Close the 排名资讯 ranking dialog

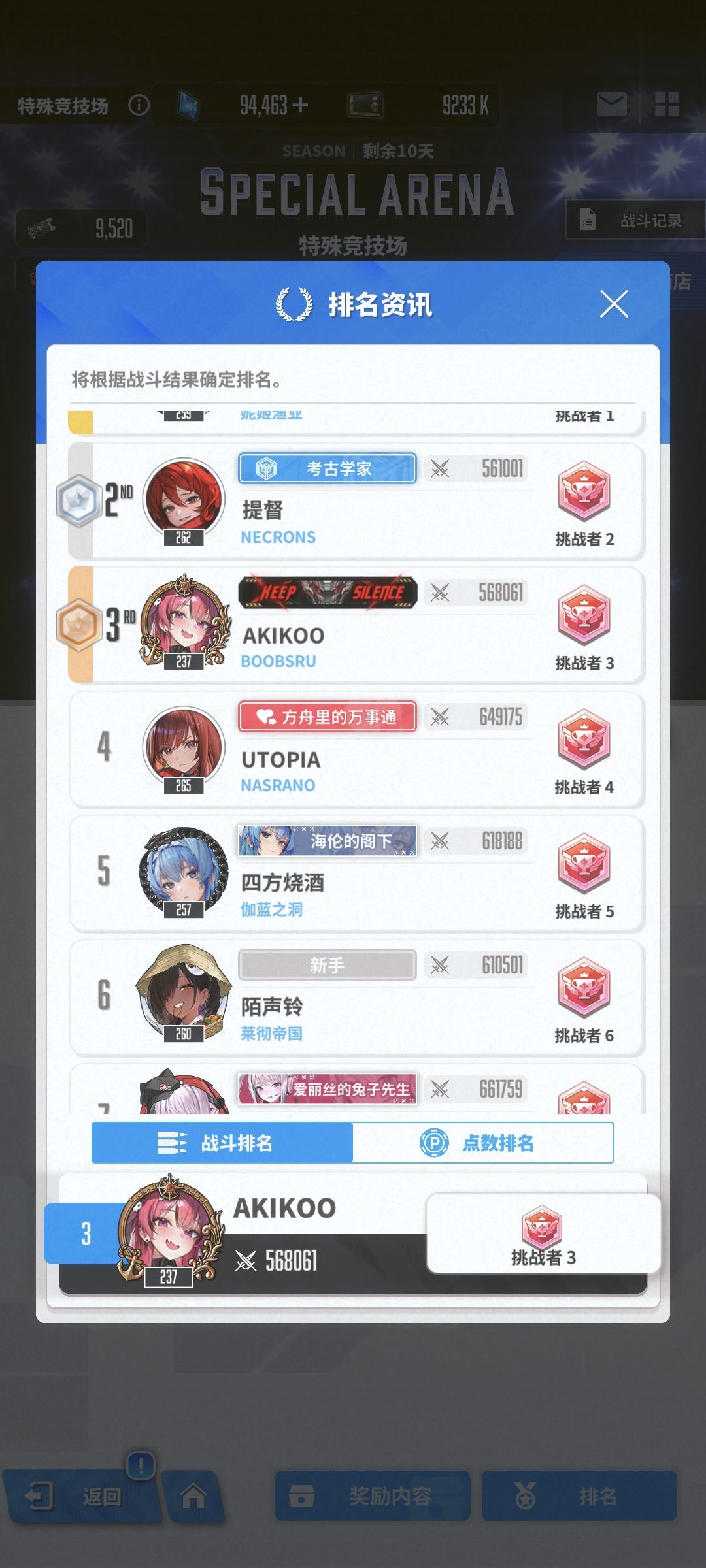[x=614, y=304]
